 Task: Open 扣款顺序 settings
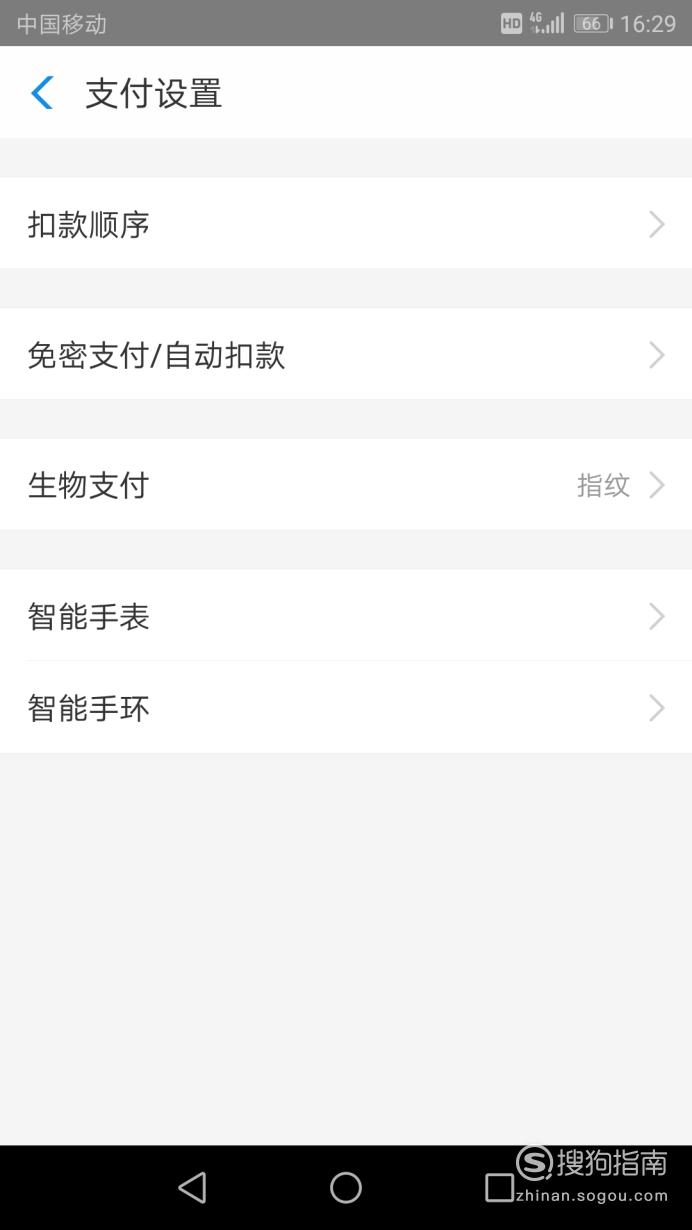click(346, 224)
